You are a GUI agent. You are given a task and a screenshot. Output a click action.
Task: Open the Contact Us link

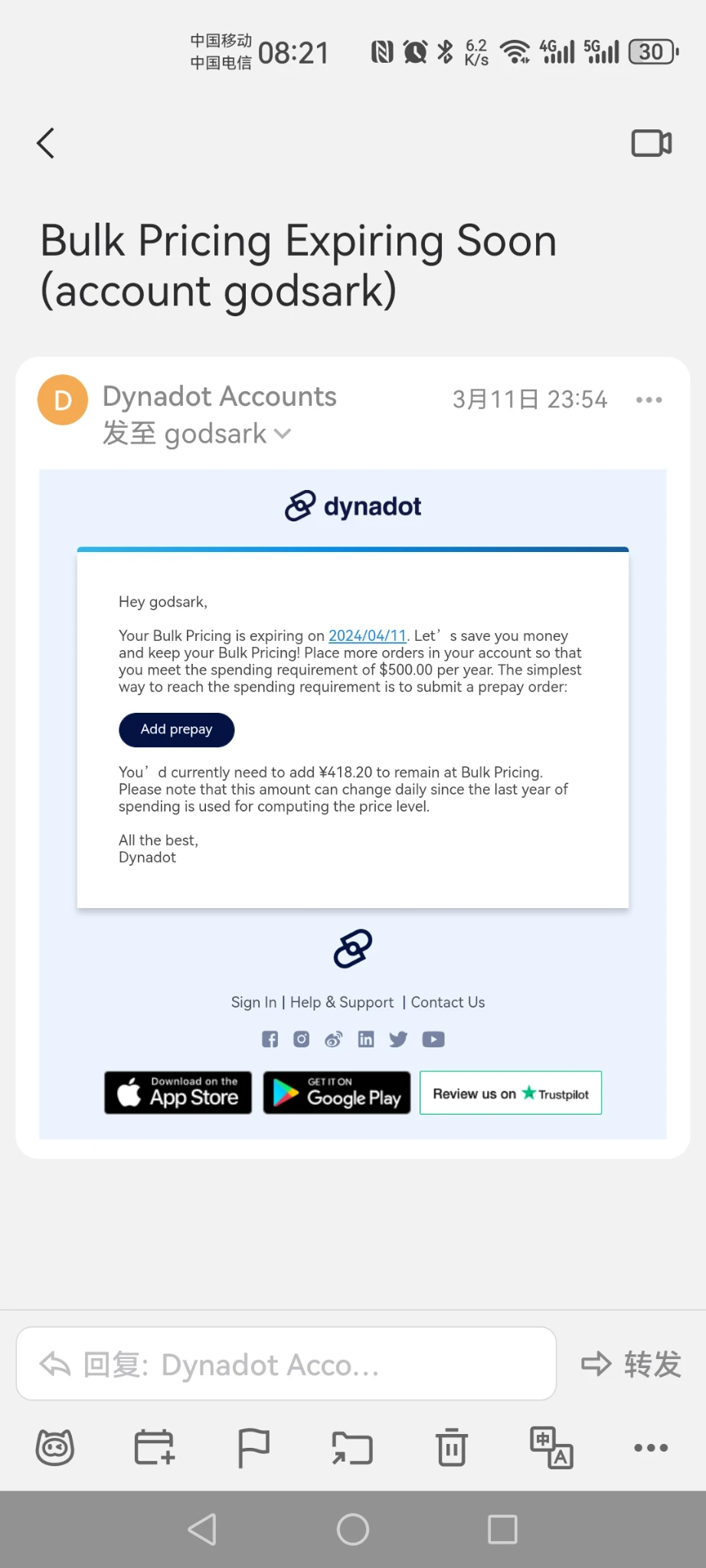[448, 1002]
